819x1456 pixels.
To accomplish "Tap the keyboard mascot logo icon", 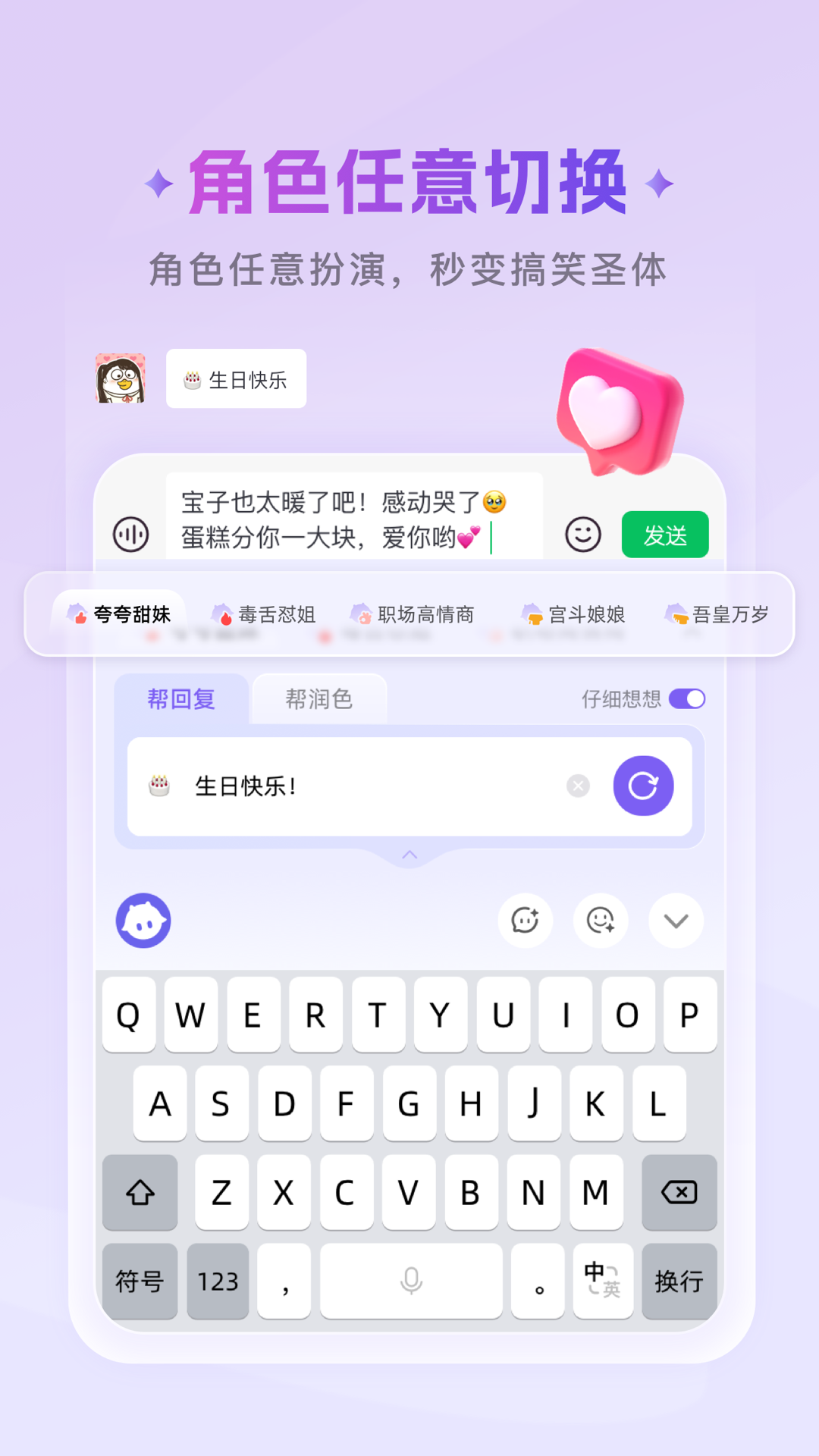I will 142,920.
